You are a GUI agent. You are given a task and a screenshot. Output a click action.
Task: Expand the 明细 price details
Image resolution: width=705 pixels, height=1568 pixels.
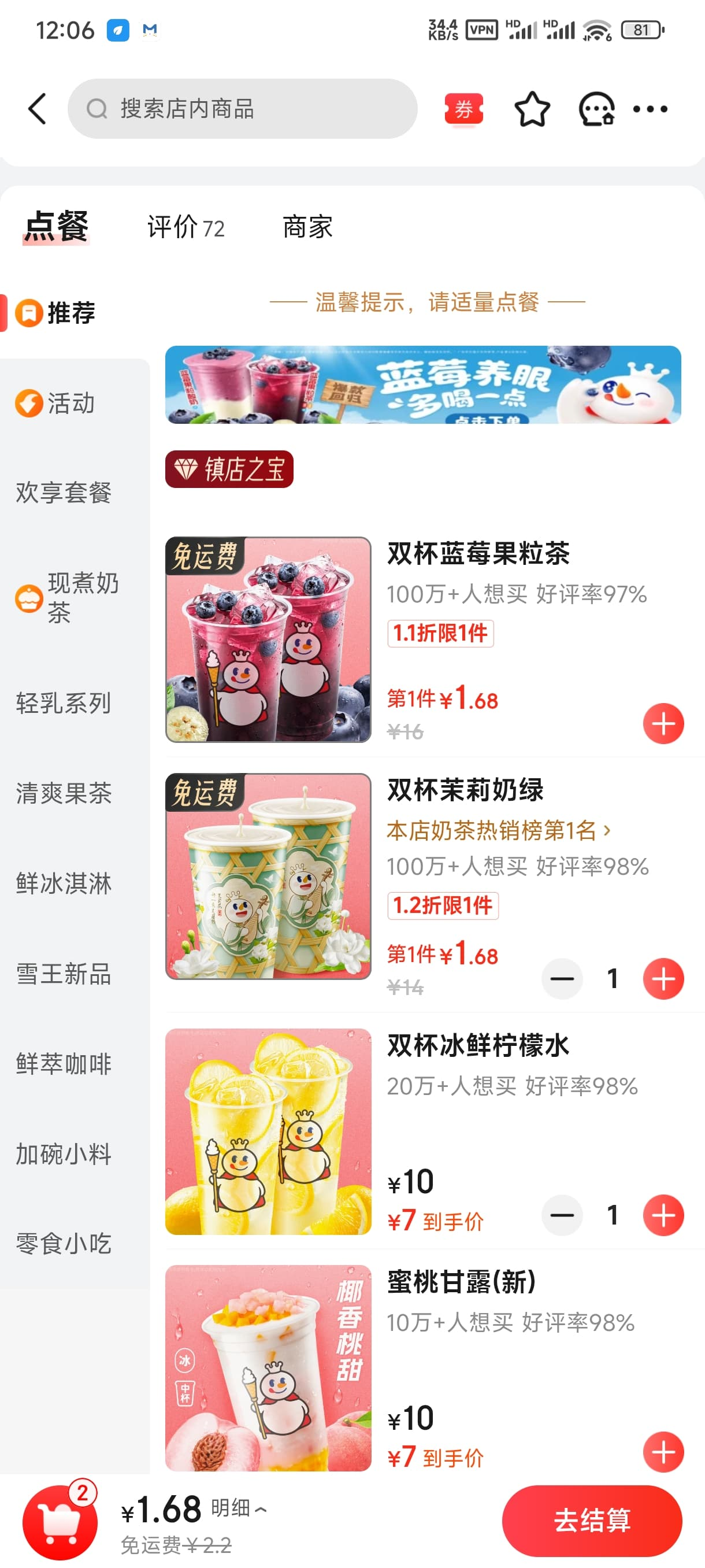239,1508
